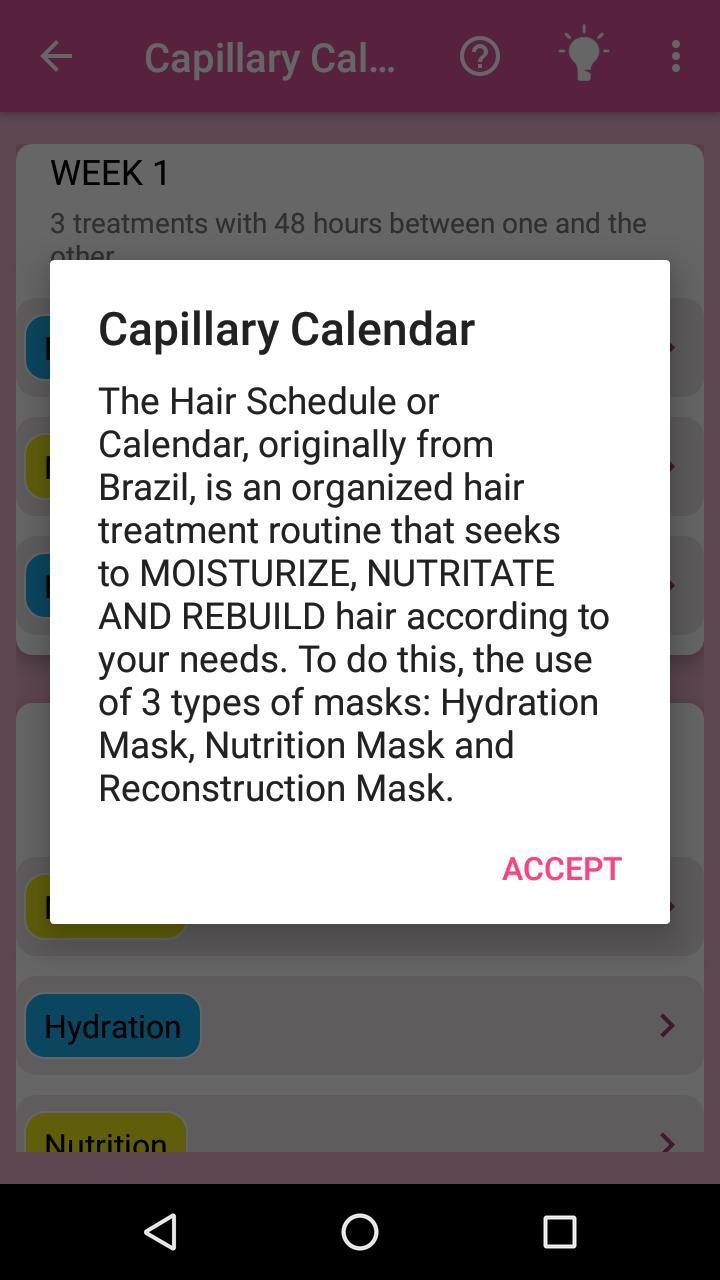Tap the arrow icon on the bottom Nutrition row

coord(666,1143)
